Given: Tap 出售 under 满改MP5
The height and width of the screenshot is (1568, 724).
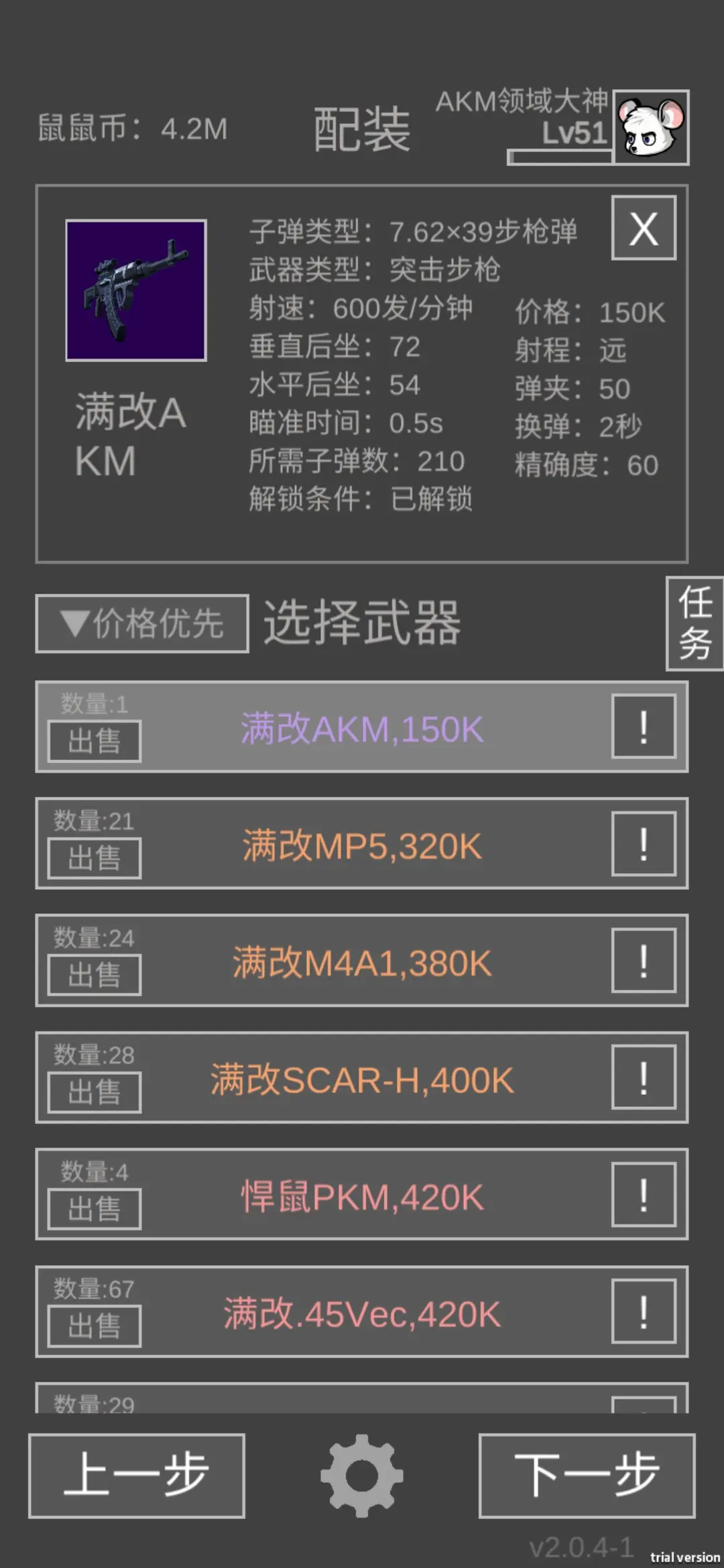Looking at the screenshot, I should pyautogui.click(x=95, y=858).
